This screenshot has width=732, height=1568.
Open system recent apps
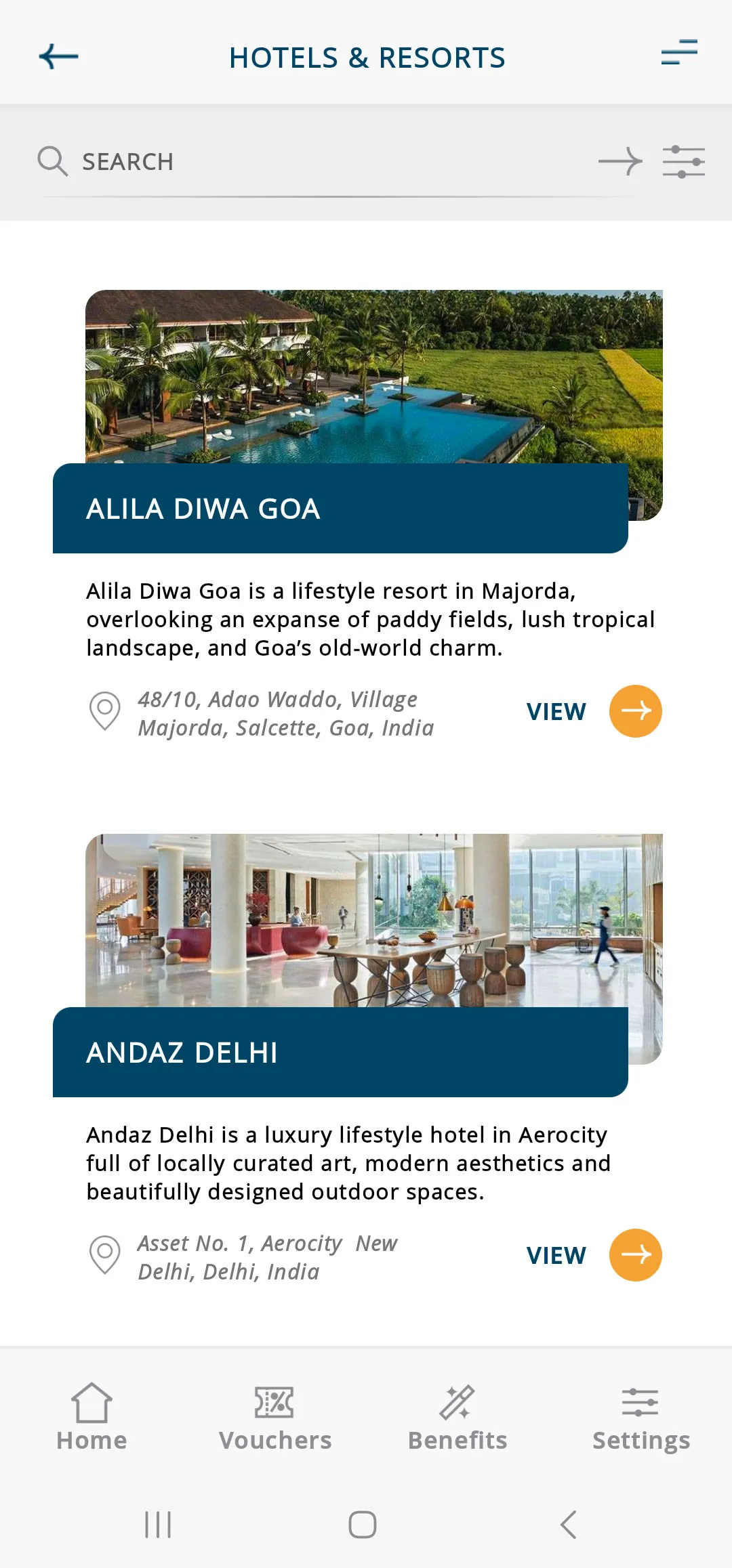coord(158,1525)
